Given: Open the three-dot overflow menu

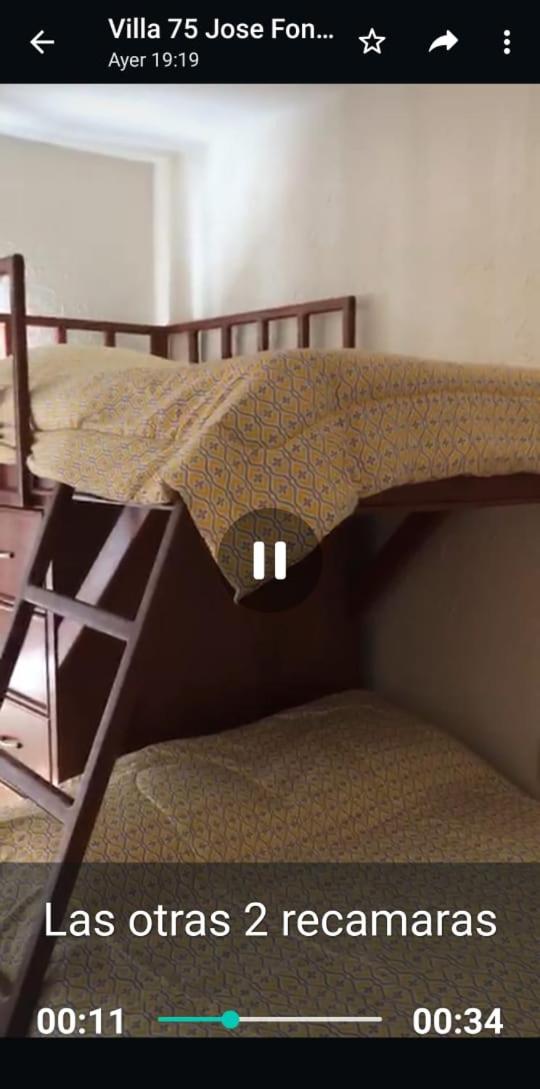Looking at the screenshot, I should [507, 42].
